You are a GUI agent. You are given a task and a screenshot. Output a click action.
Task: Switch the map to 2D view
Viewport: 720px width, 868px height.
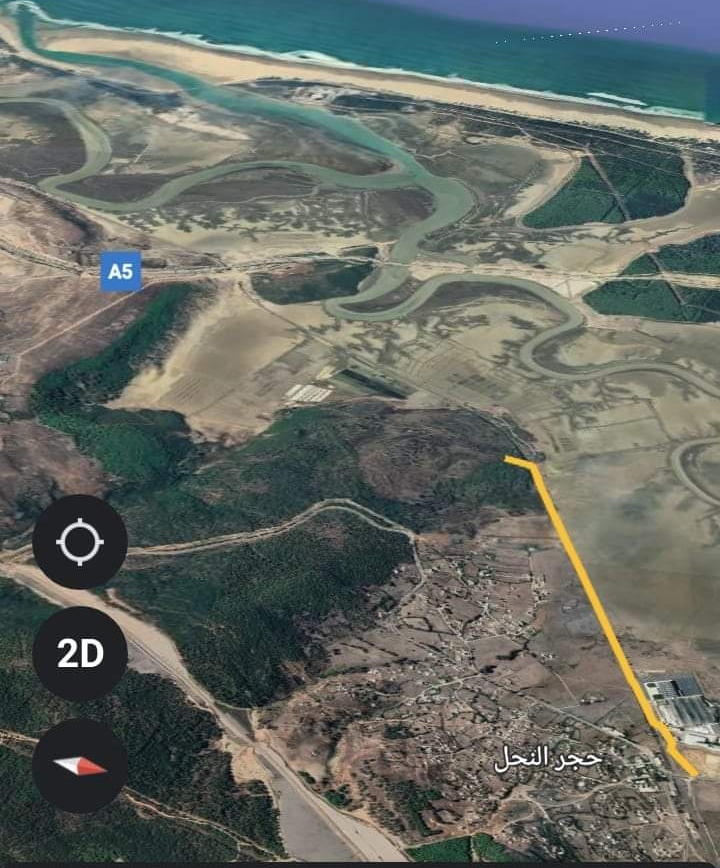80,654
